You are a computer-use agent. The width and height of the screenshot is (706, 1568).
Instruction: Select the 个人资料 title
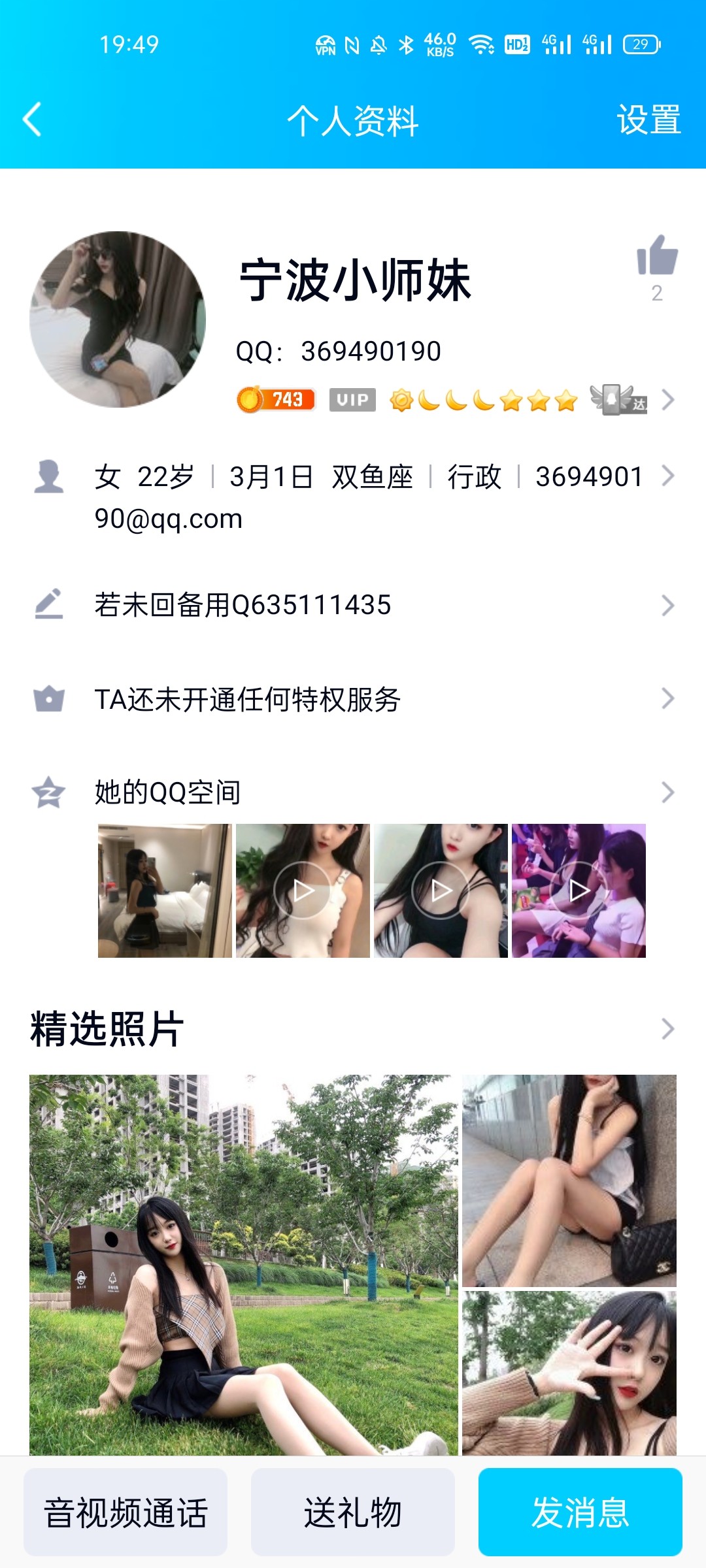353,120
